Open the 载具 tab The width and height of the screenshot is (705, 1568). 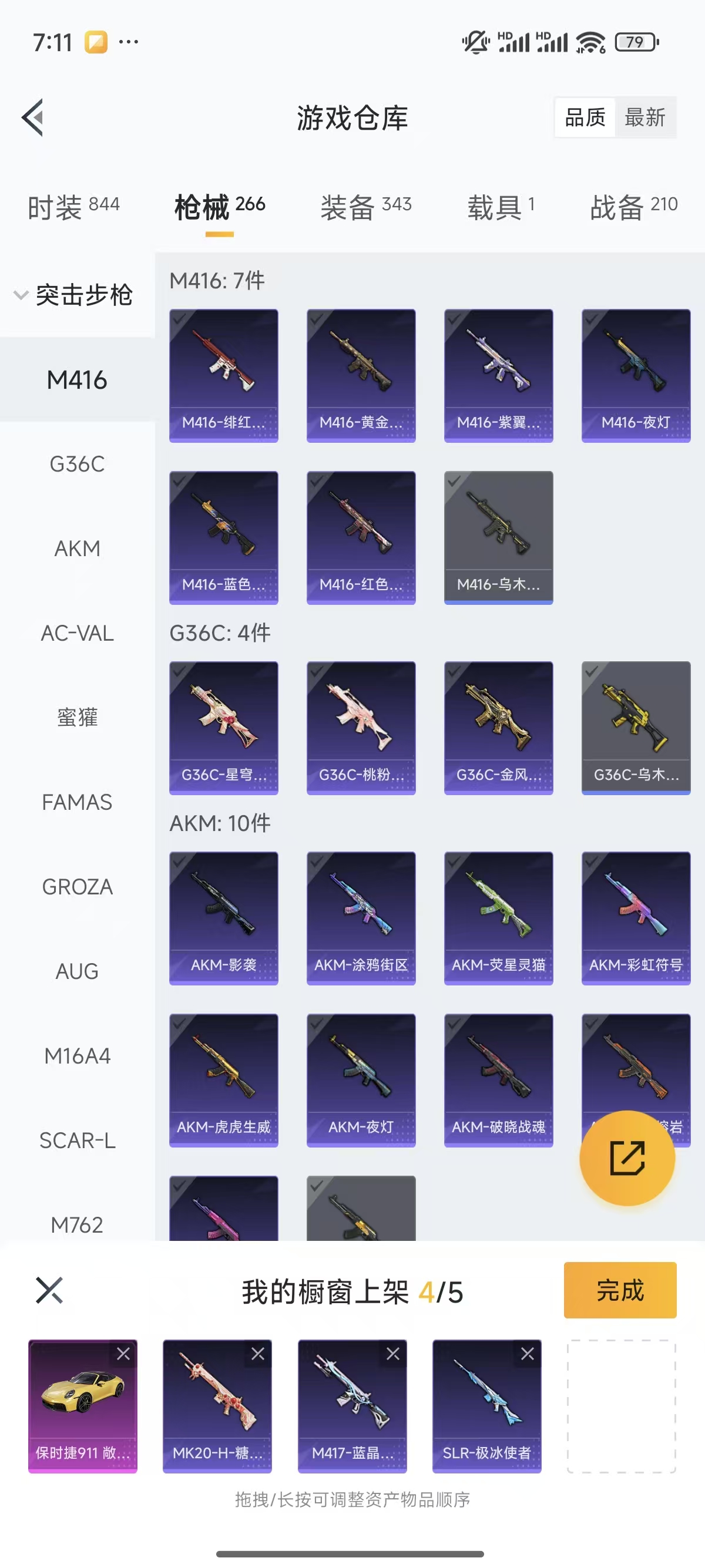click(x=501, y=206)
